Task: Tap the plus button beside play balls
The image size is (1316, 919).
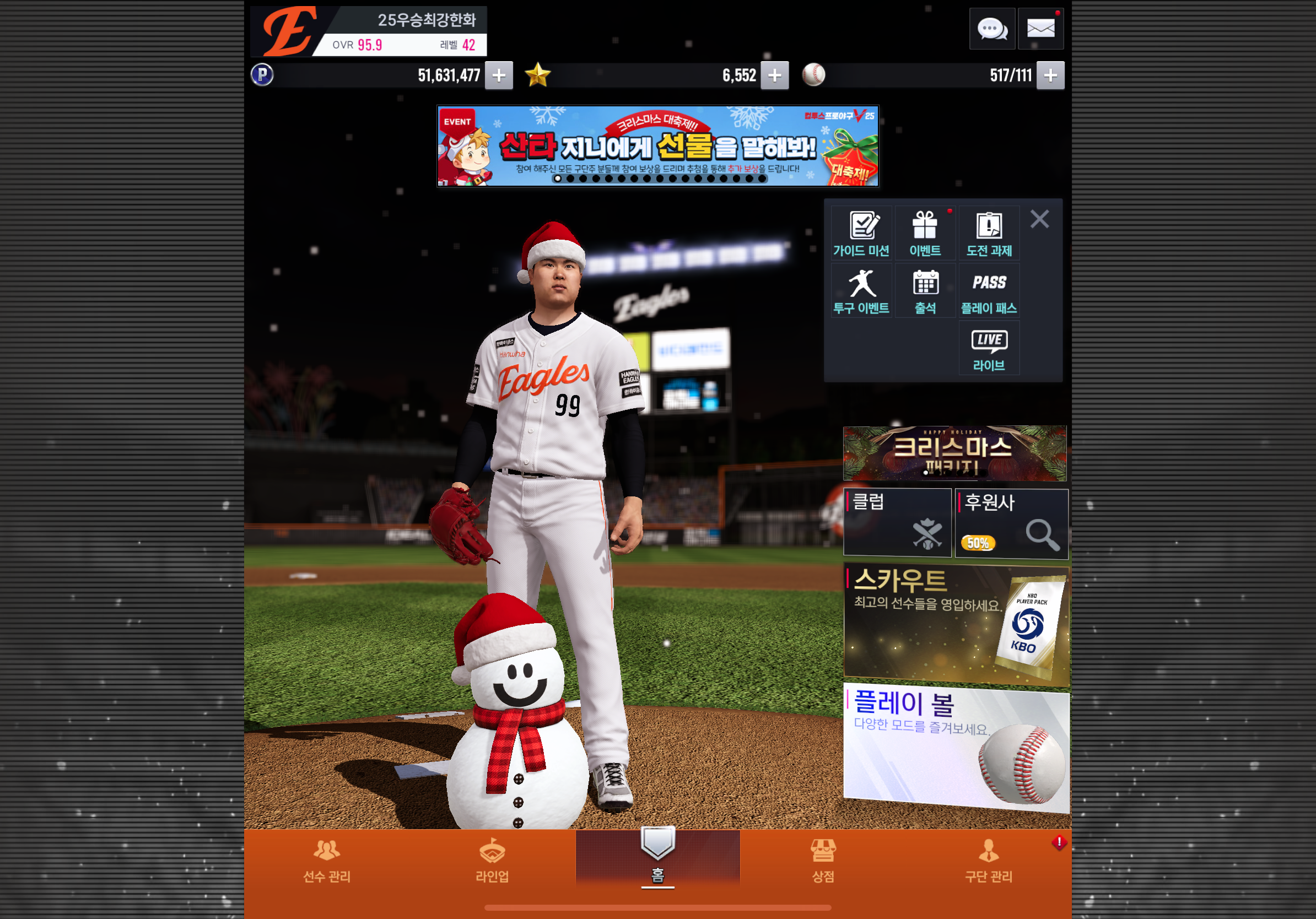Action: pos(1050,75)
